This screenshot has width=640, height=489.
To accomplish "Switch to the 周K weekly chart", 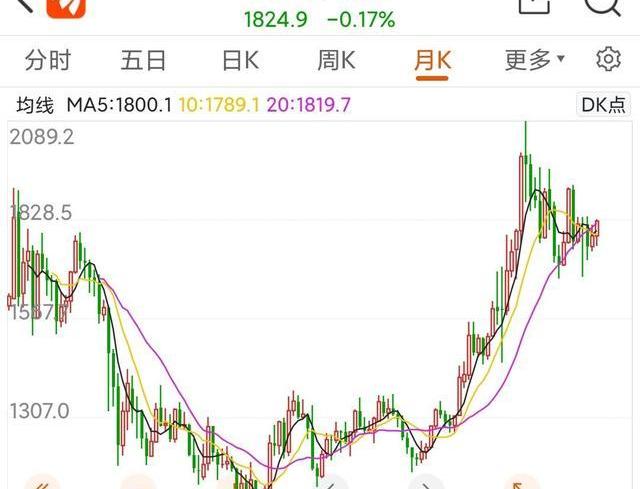I will tap(336, 61).
